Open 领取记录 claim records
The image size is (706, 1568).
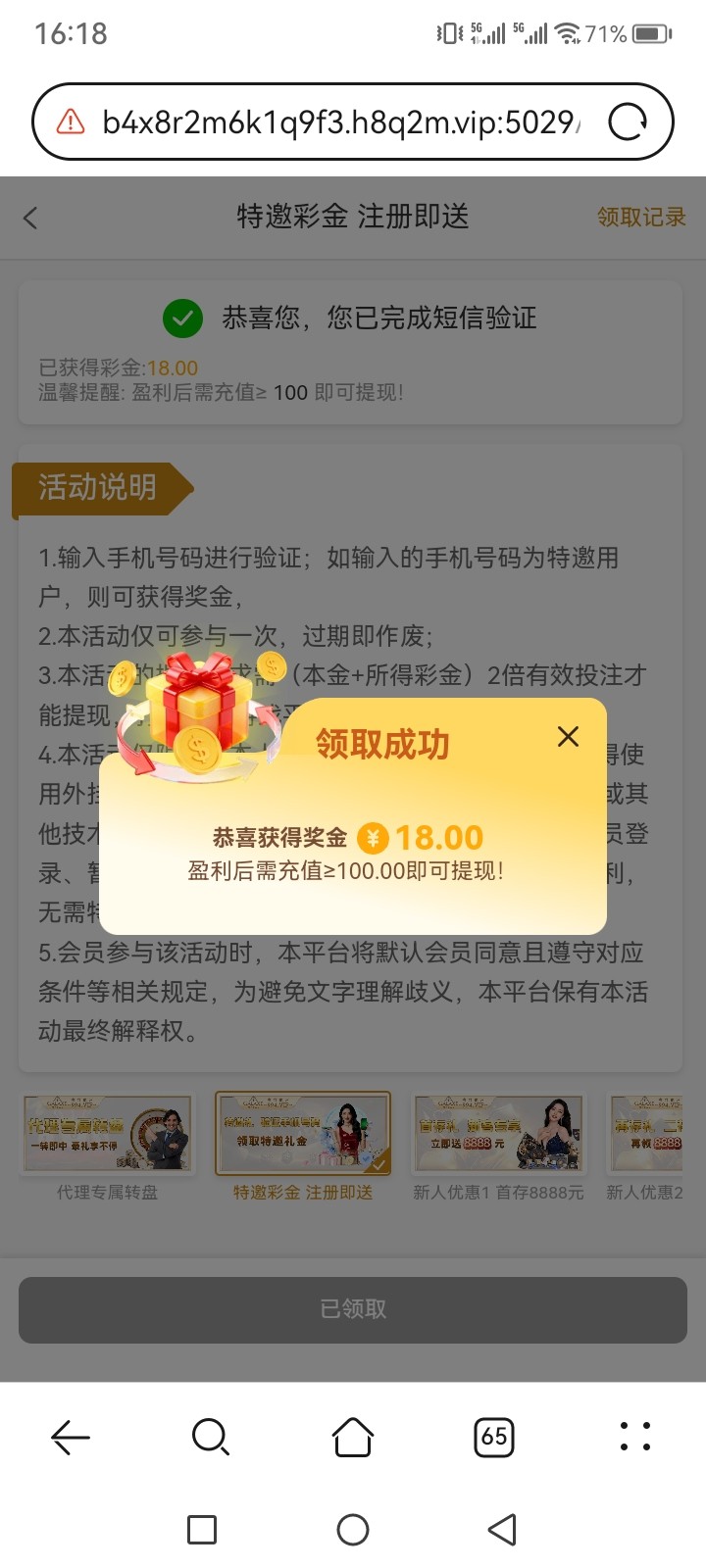[x=641, y=217]
